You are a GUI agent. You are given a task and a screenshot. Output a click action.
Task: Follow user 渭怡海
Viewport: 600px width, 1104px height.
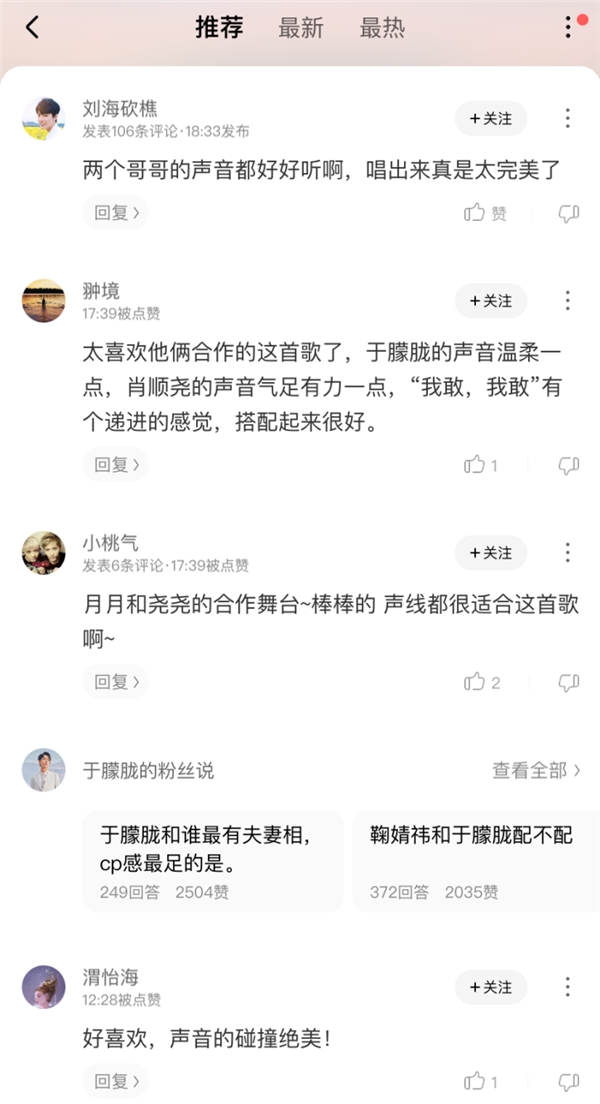(490, 987)
